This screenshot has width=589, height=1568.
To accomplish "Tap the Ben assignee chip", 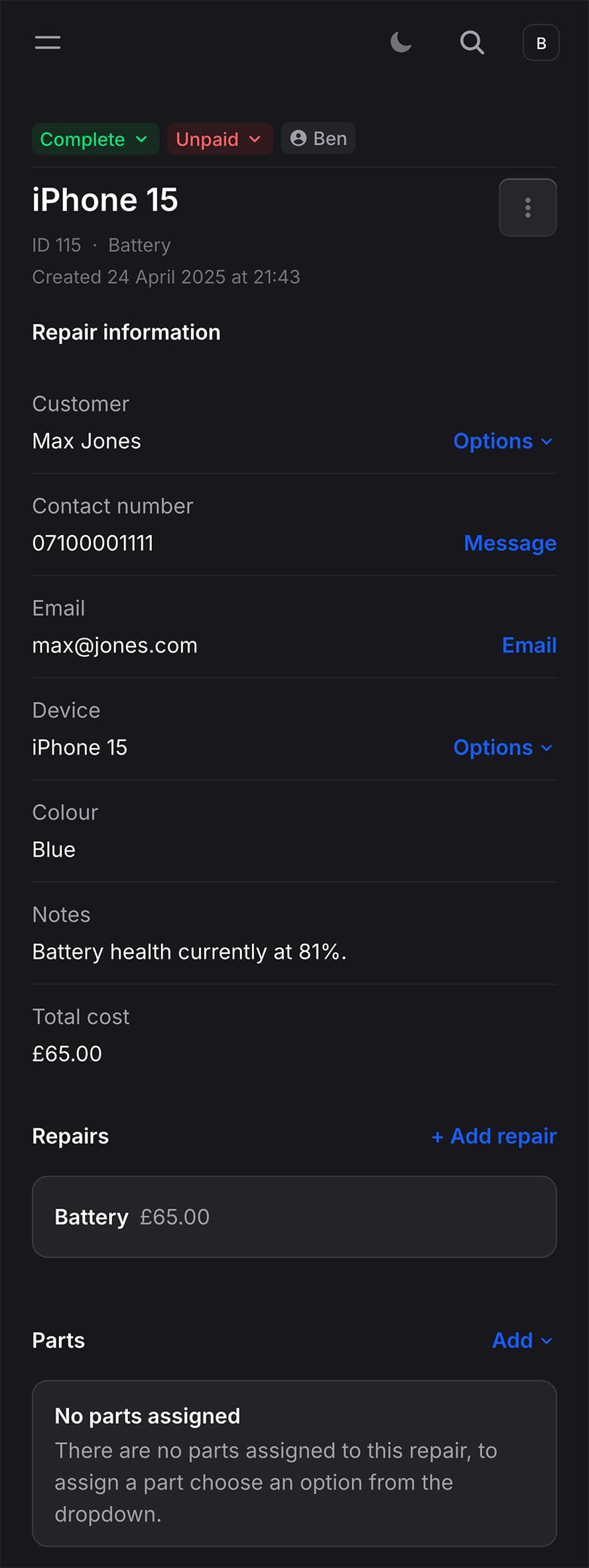I will pos(318,139).
